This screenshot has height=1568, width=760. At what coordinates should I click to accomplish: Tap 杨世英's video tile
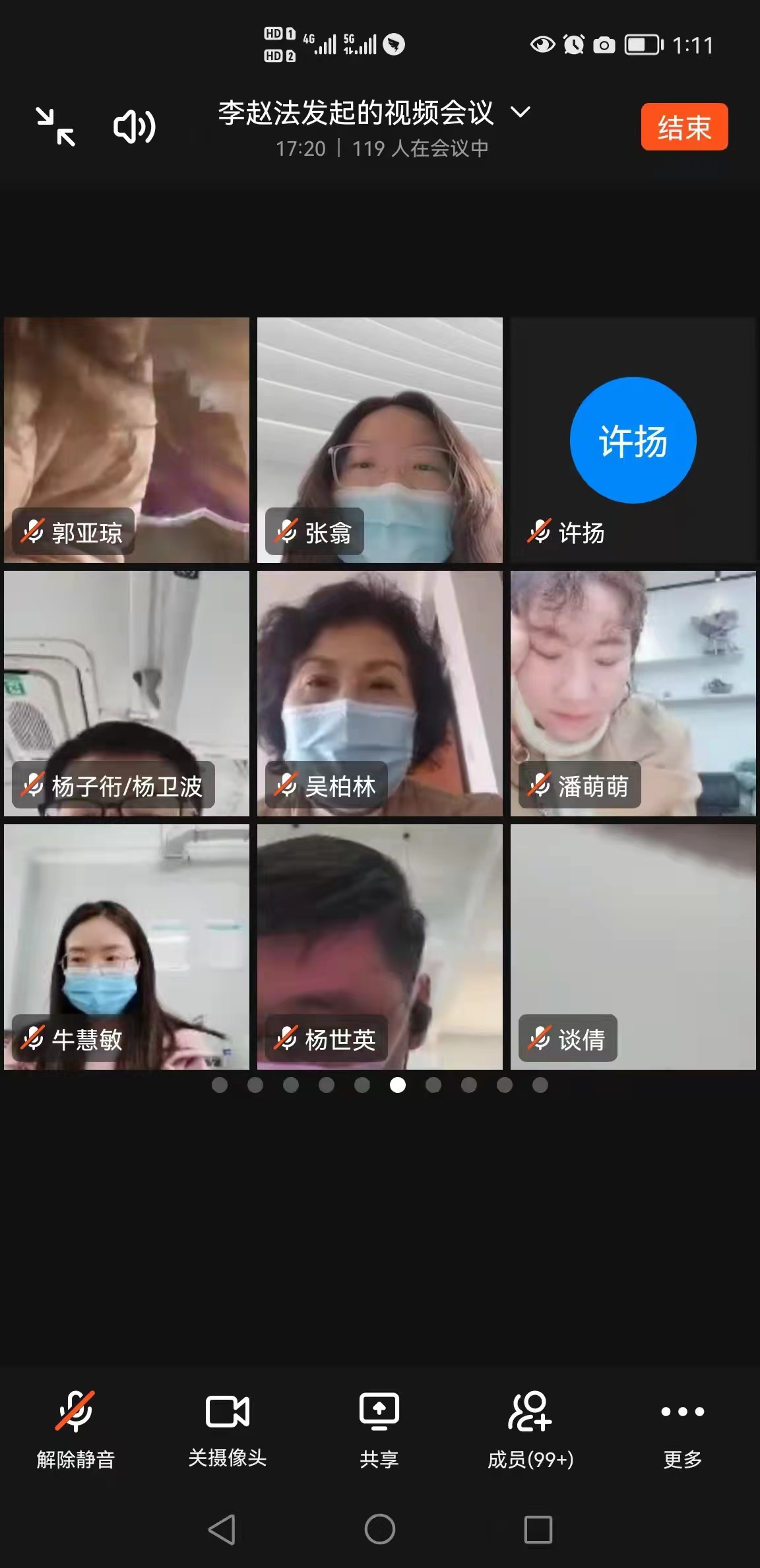pyautogui.click(x=380, y=946)
